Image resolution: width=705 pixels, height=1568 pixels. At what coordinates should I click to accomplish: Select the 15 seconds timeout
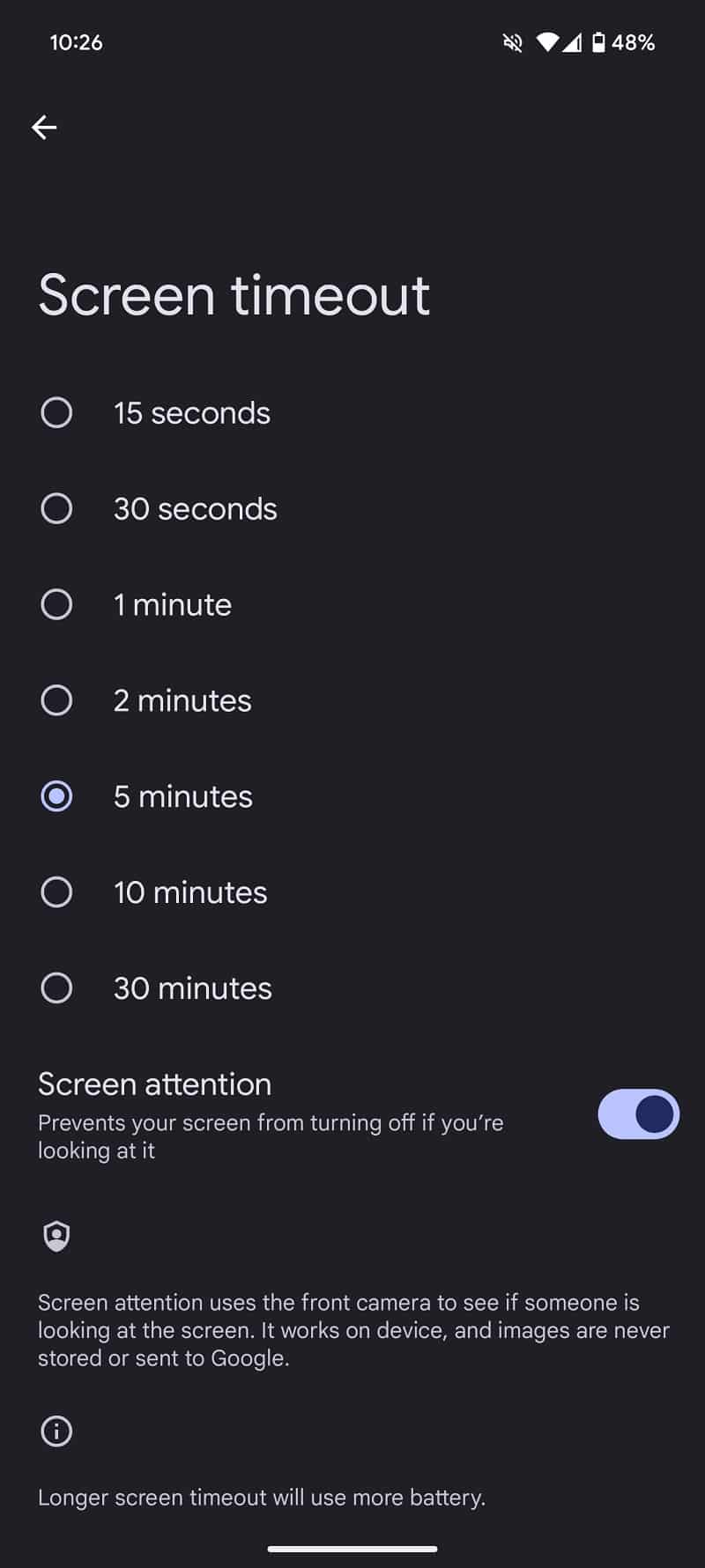coord(352,412)
